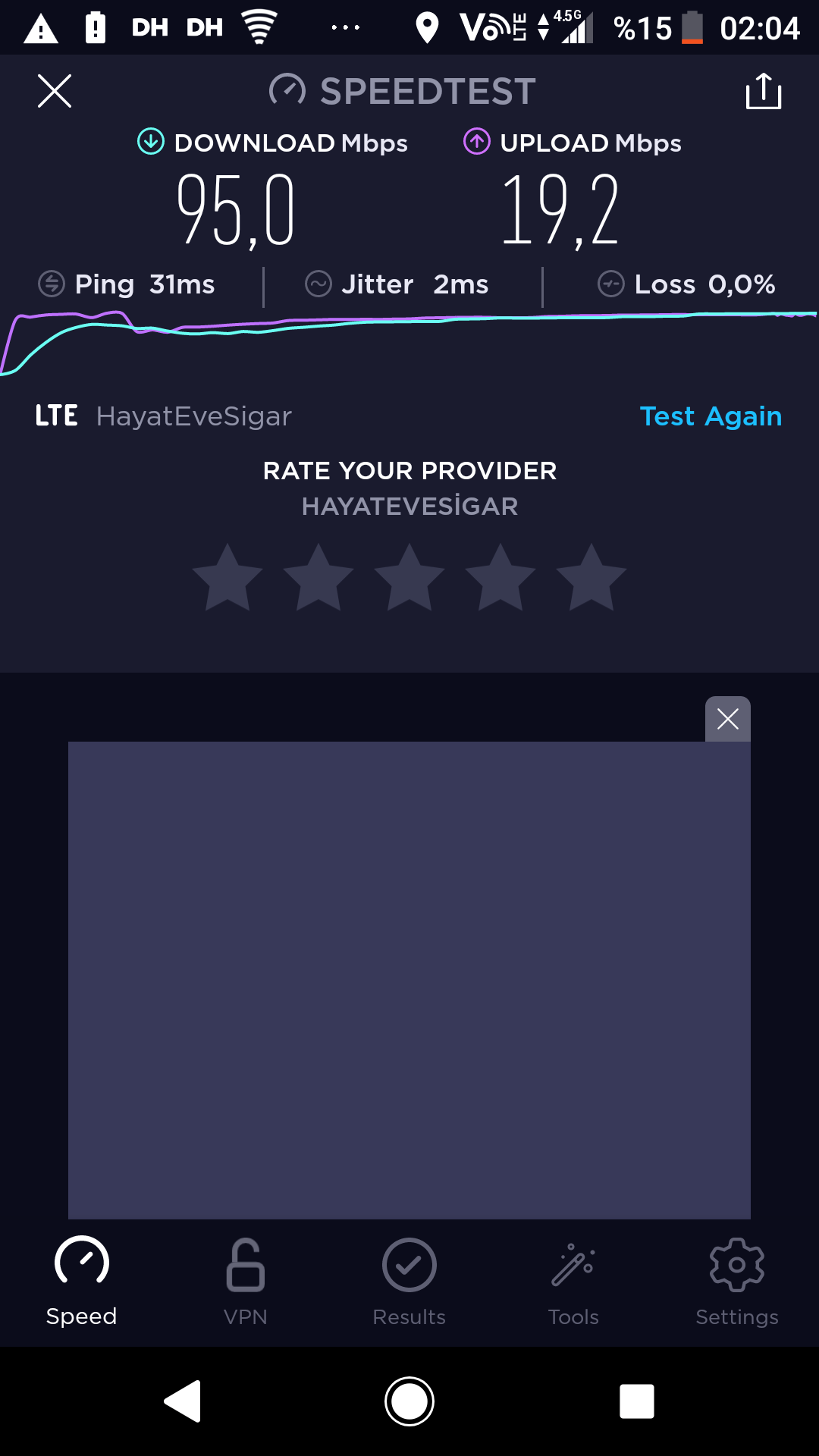Screen dimensions: 819x1456
Task: Open the Tools tab
Action: click(x=573, y=1282)
